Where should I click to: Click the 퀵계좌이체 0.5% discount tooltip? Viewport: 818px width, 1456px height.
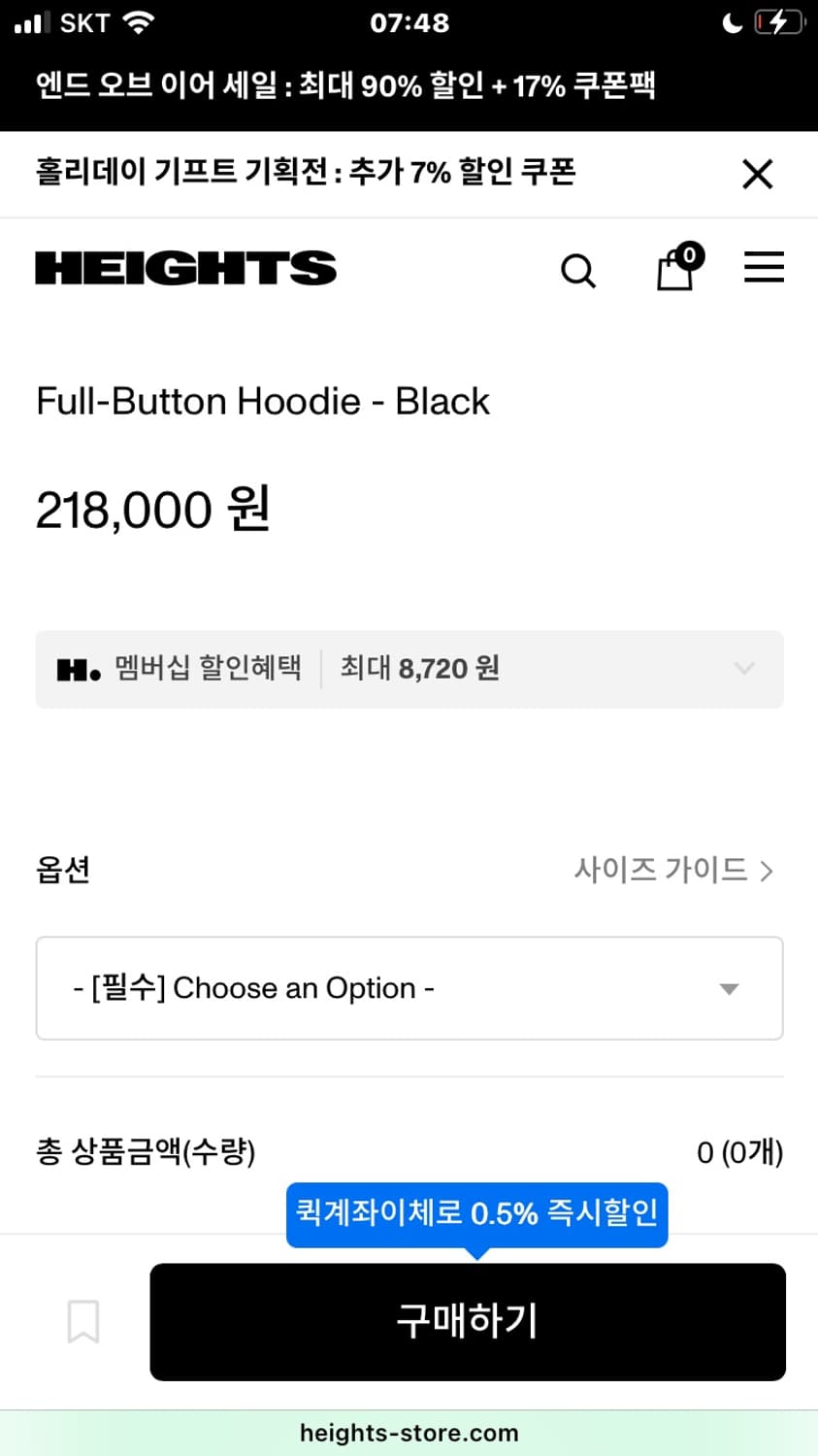[x=476, y=1214]
